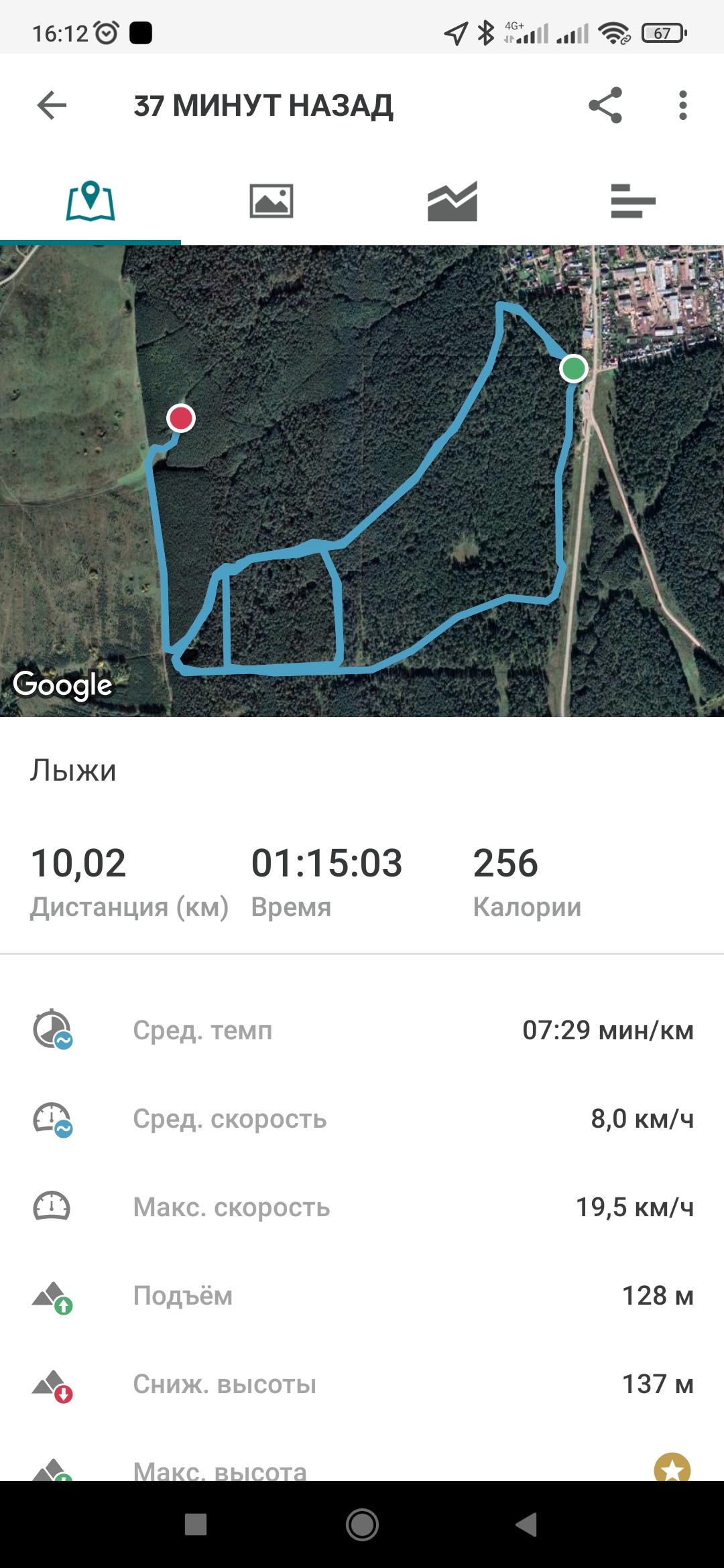
Task: Share this ski workout
Action: click(605, 105)
